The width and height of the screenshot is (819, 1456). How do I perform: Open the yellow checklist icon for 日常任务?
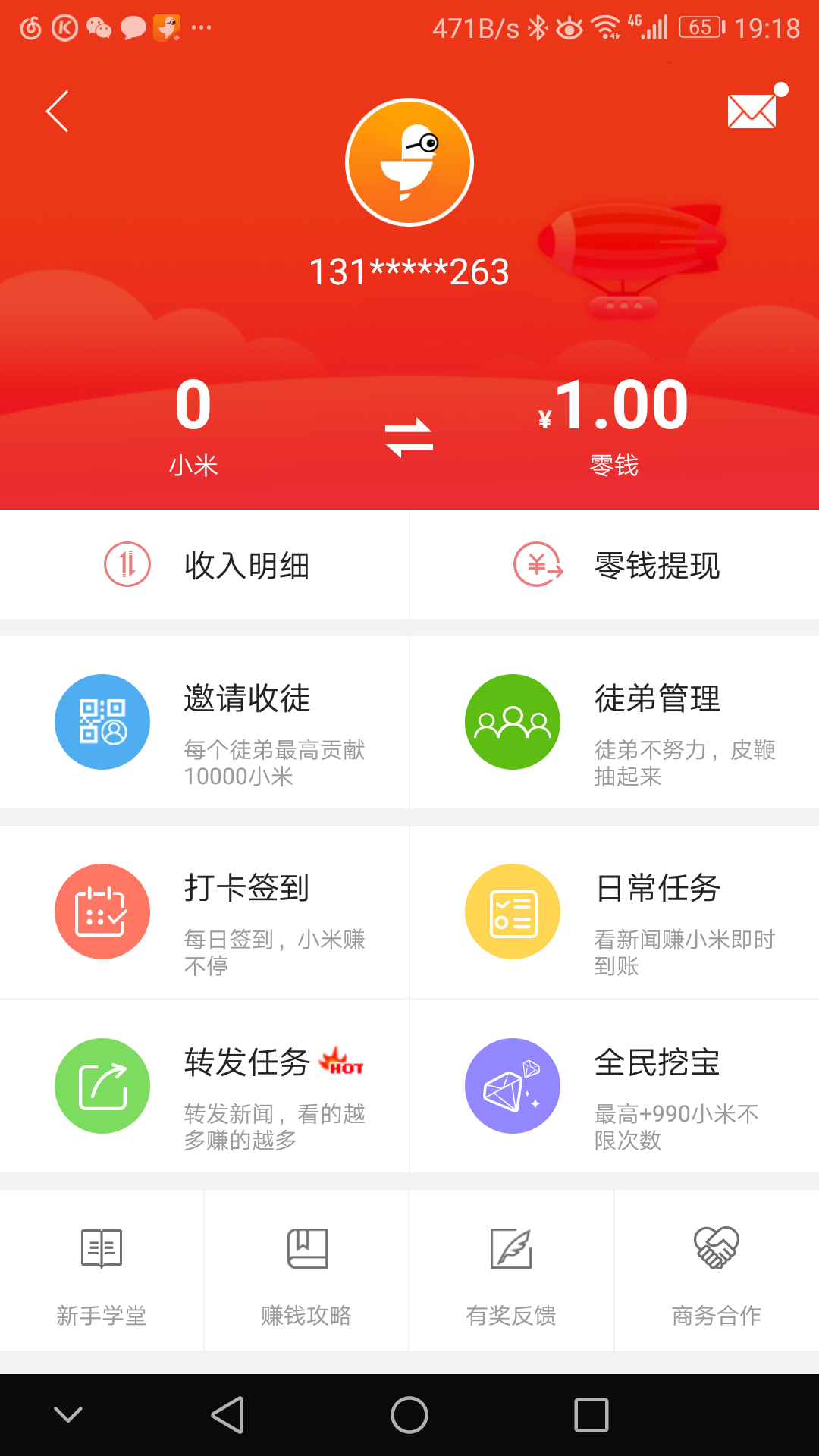[513, 911]
